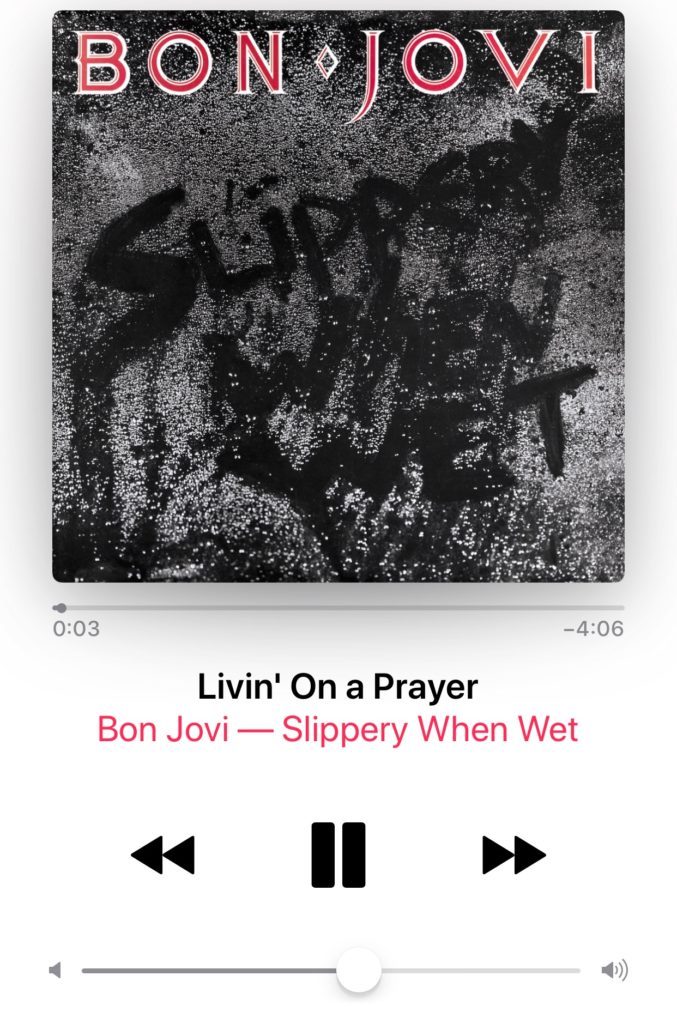677x1024 pixels.
Task: Go back to the previous track
Action: pyautogui.click(x=163, y=855)
